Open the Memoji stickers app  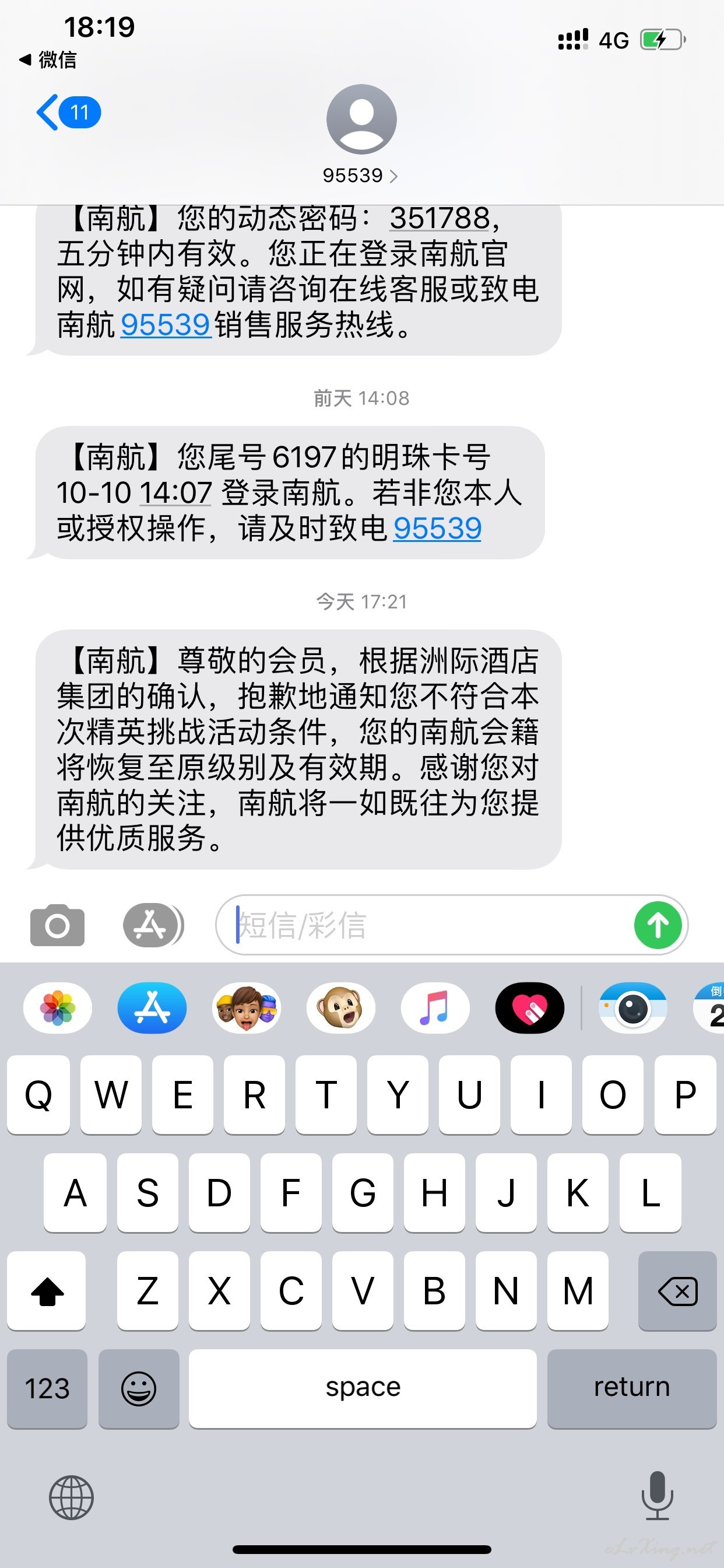pyautogui.click(x=247, y=1007)
